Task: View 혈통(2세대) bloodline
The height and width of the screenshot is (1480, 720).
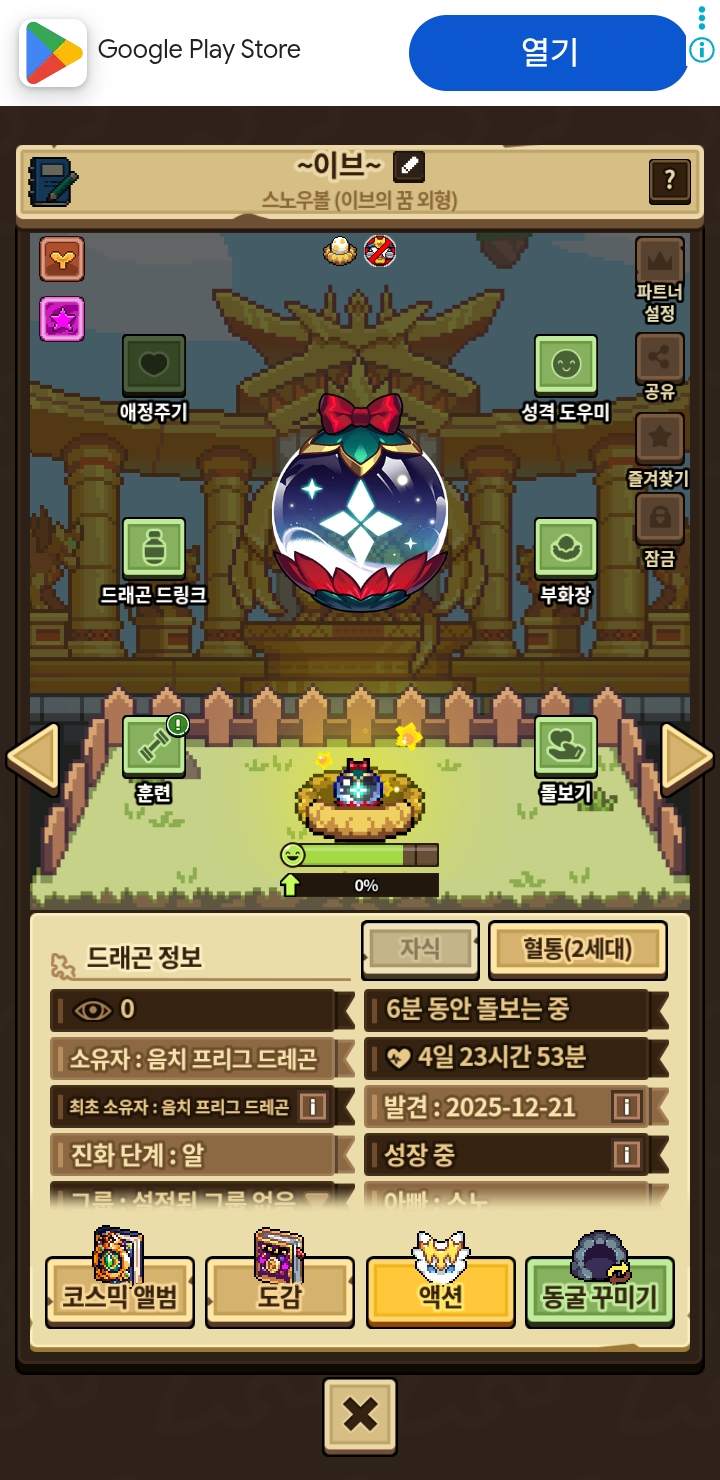Action: tap(577, 948)
